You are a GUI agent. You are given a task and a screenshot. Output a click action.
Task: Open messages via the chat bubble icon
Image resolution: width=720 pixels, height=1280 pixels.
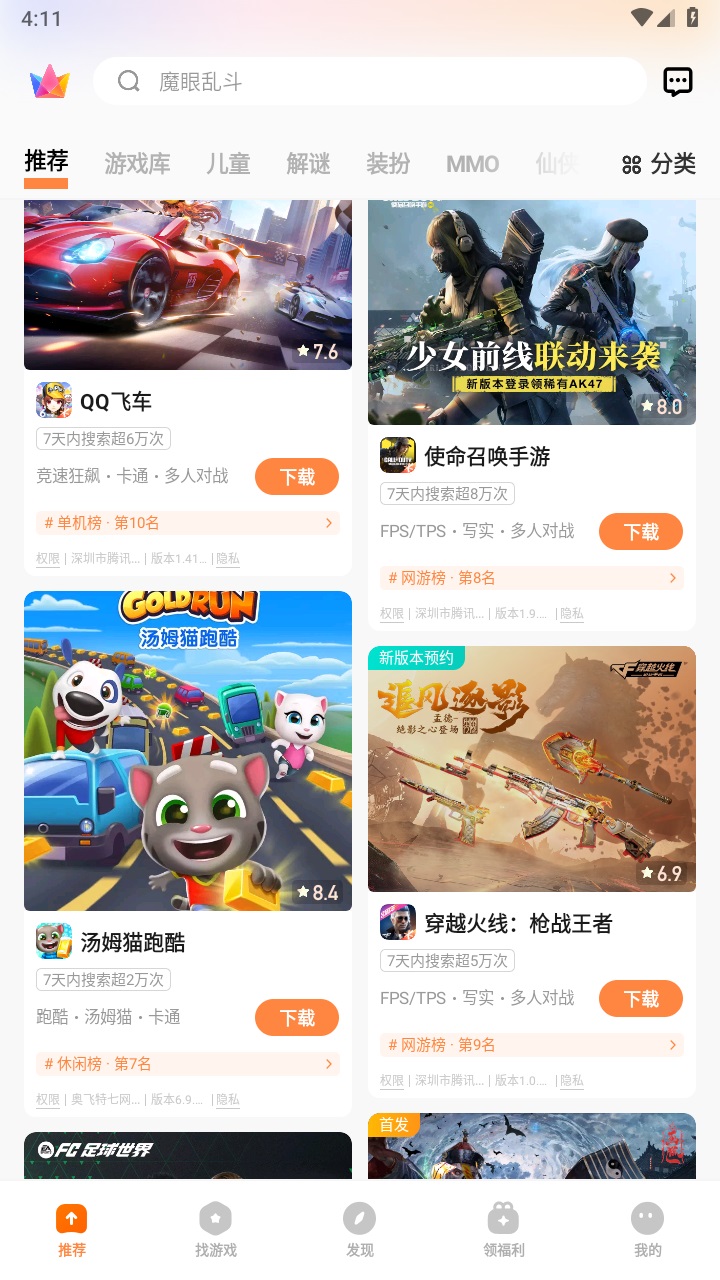tap(677, 81)
